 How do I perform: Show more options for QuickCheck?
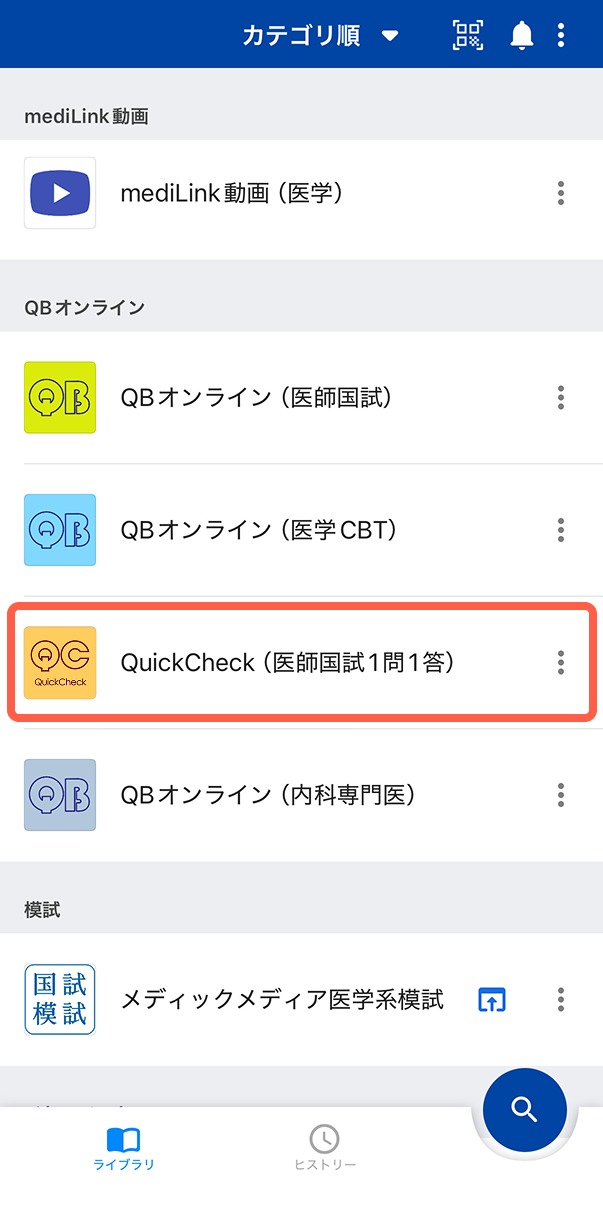[x=561, y=662]
